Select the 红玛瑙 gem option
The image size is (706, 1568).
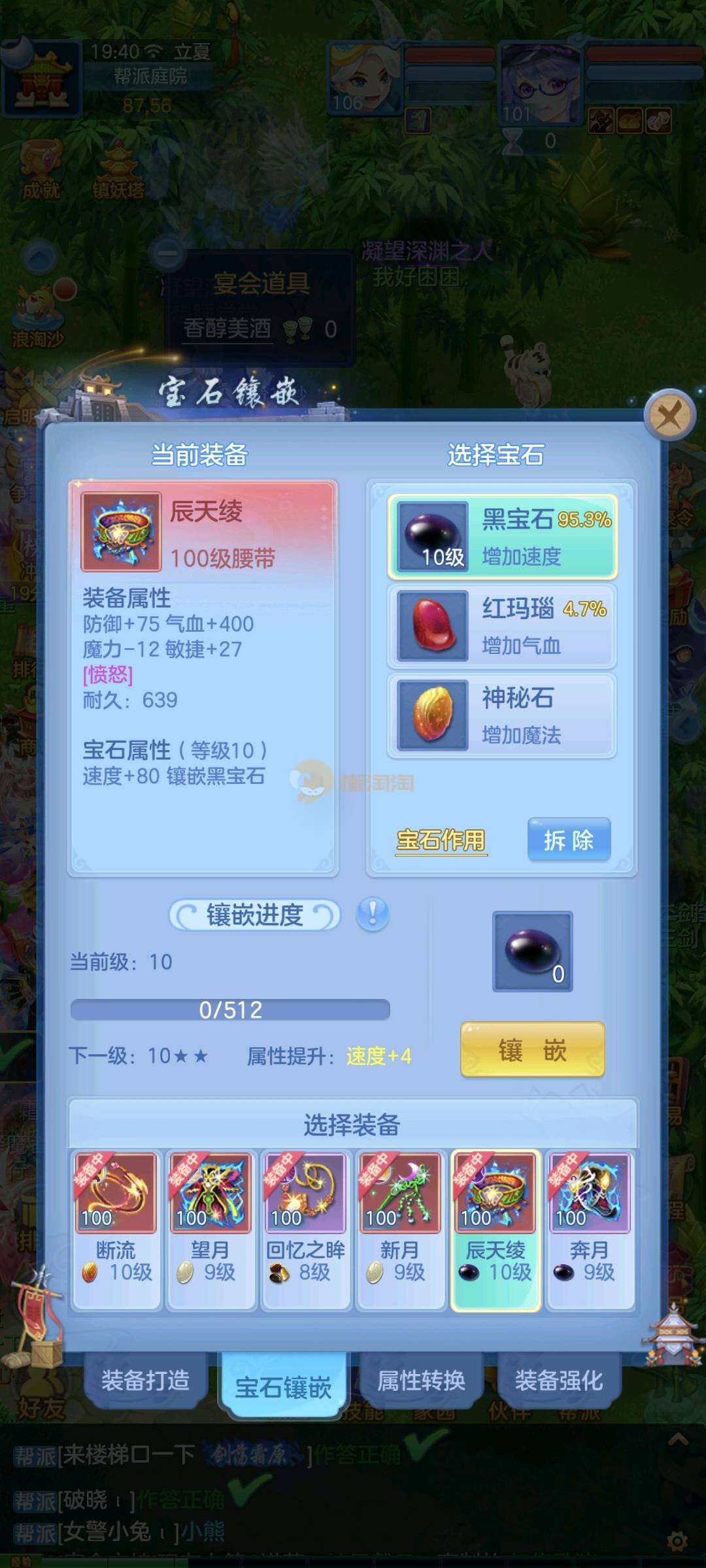click(x=502, y=626)
